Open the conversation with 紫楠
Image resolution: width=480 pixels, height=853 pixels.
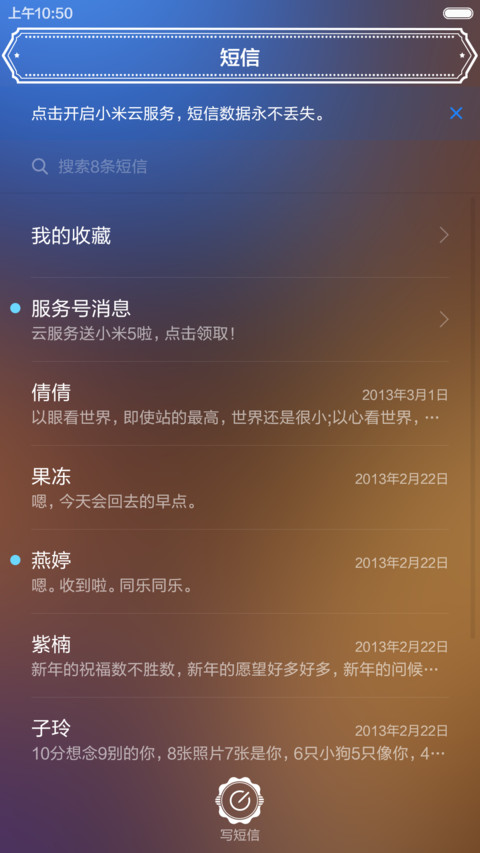(240, 656)
